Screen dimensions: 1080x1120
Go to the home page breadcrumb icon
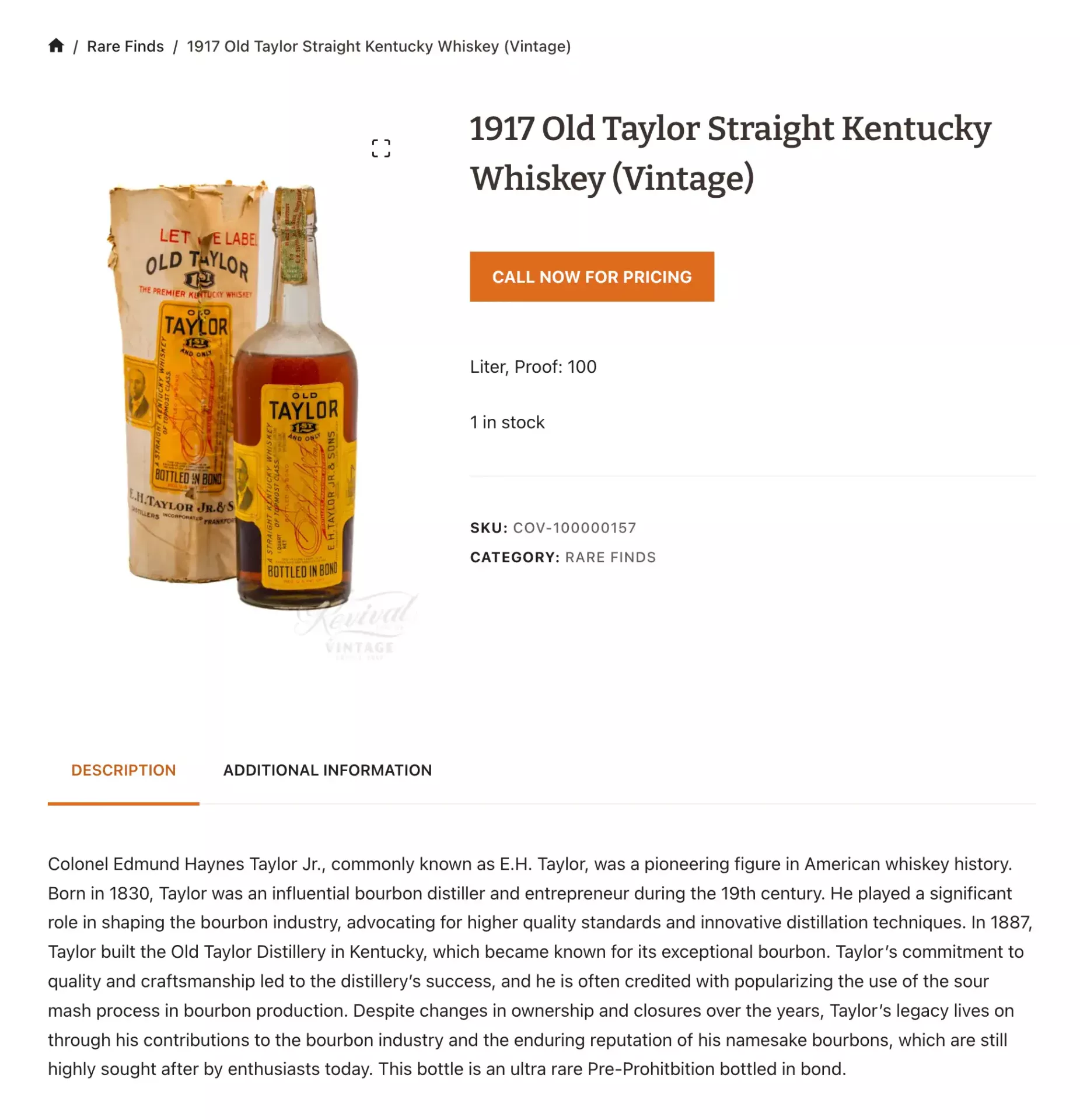pyautogui.click(x=56, y=46)
